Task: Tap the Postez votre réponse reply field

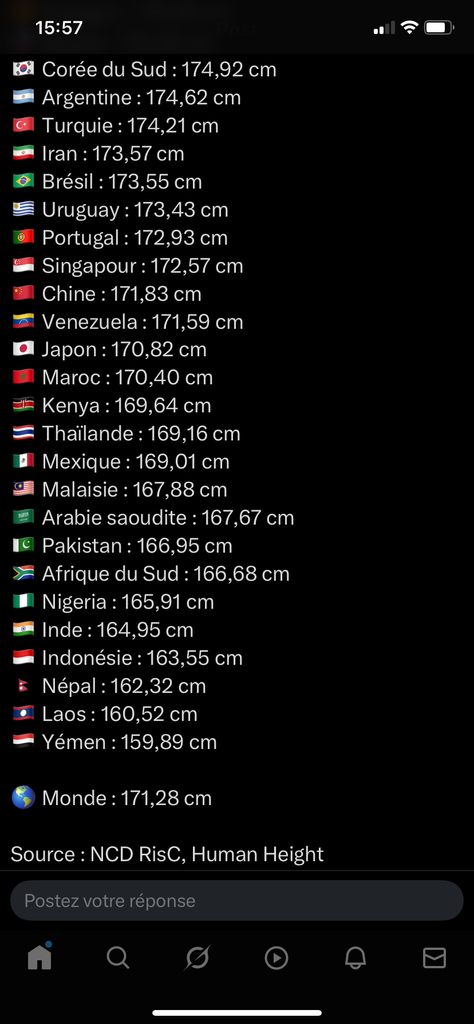Action: [x=237, y=901]
